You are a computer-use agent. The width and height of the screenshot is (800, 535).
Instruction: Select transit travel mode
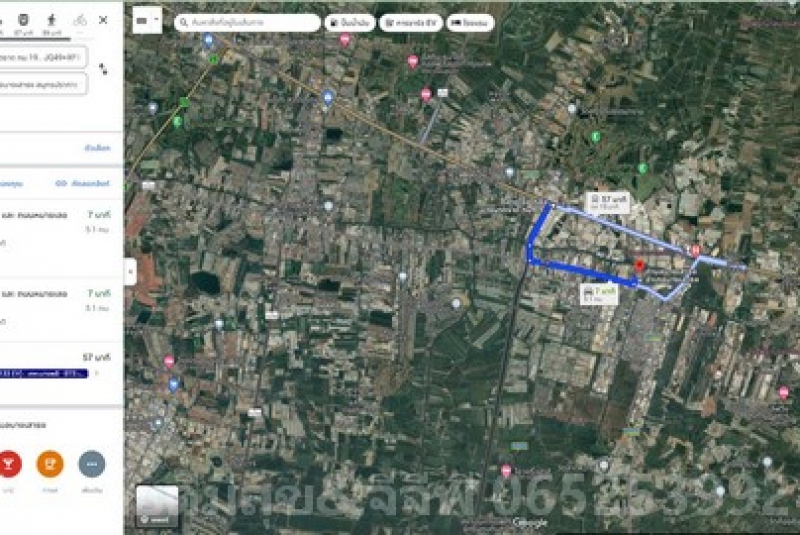(x=25, y=19)
